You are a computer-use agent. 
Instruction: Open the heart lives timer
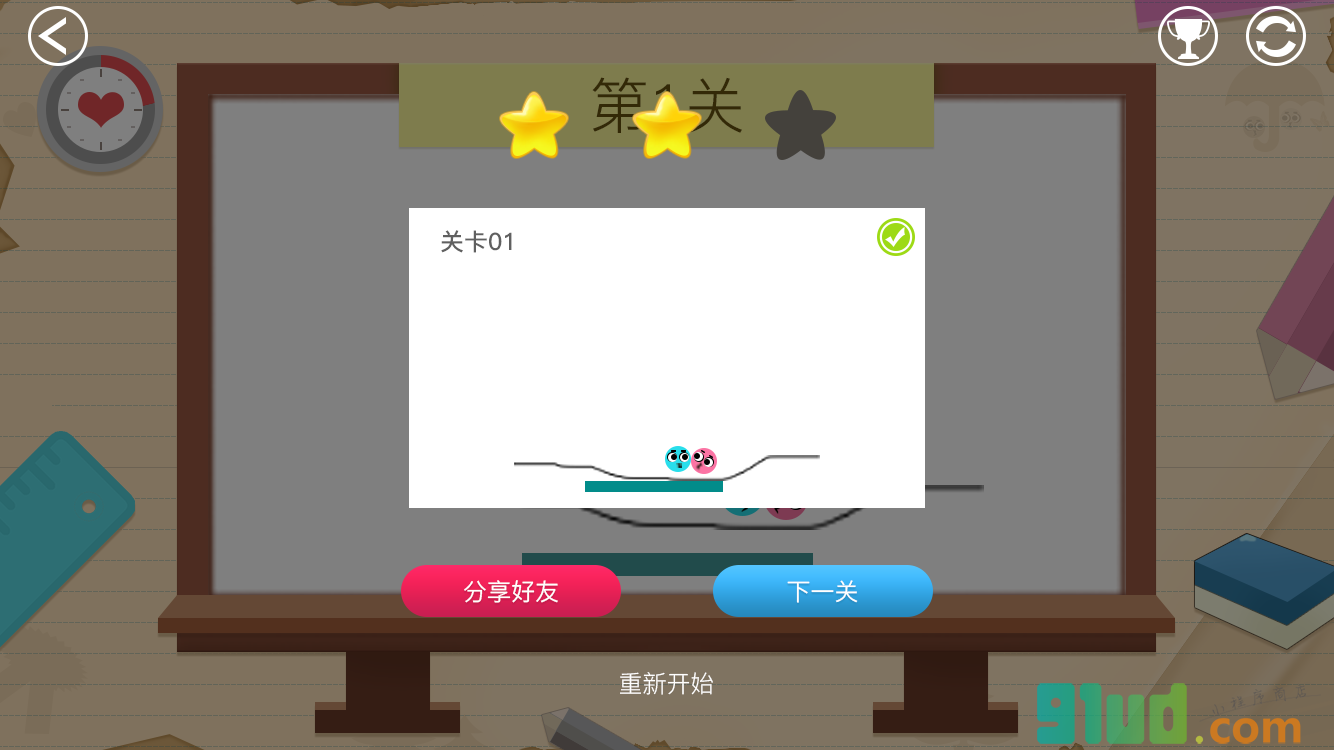click(x=100, y=109)
